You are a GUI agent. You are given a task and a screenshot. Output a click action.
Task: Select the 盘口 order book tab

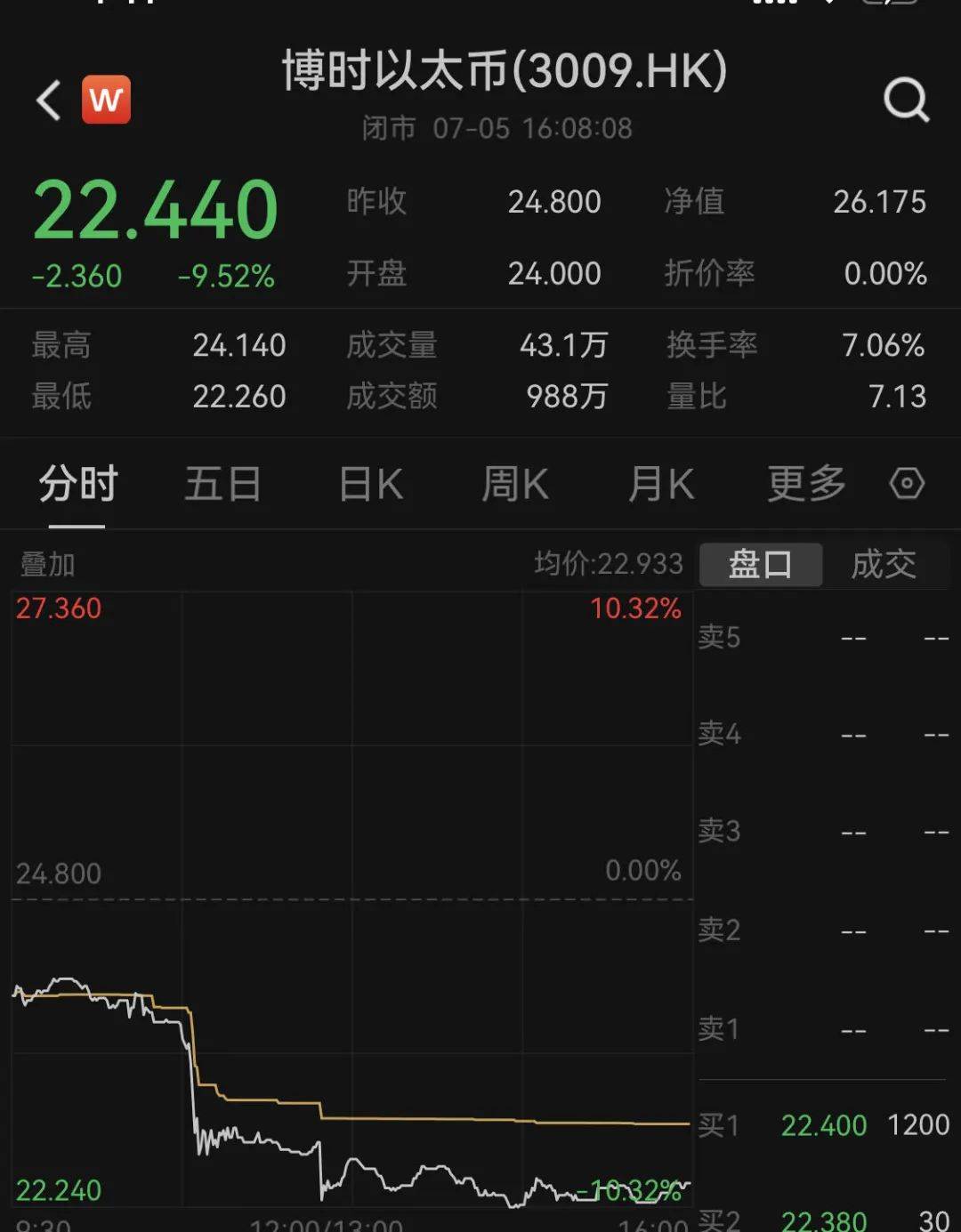pos(760,564)
